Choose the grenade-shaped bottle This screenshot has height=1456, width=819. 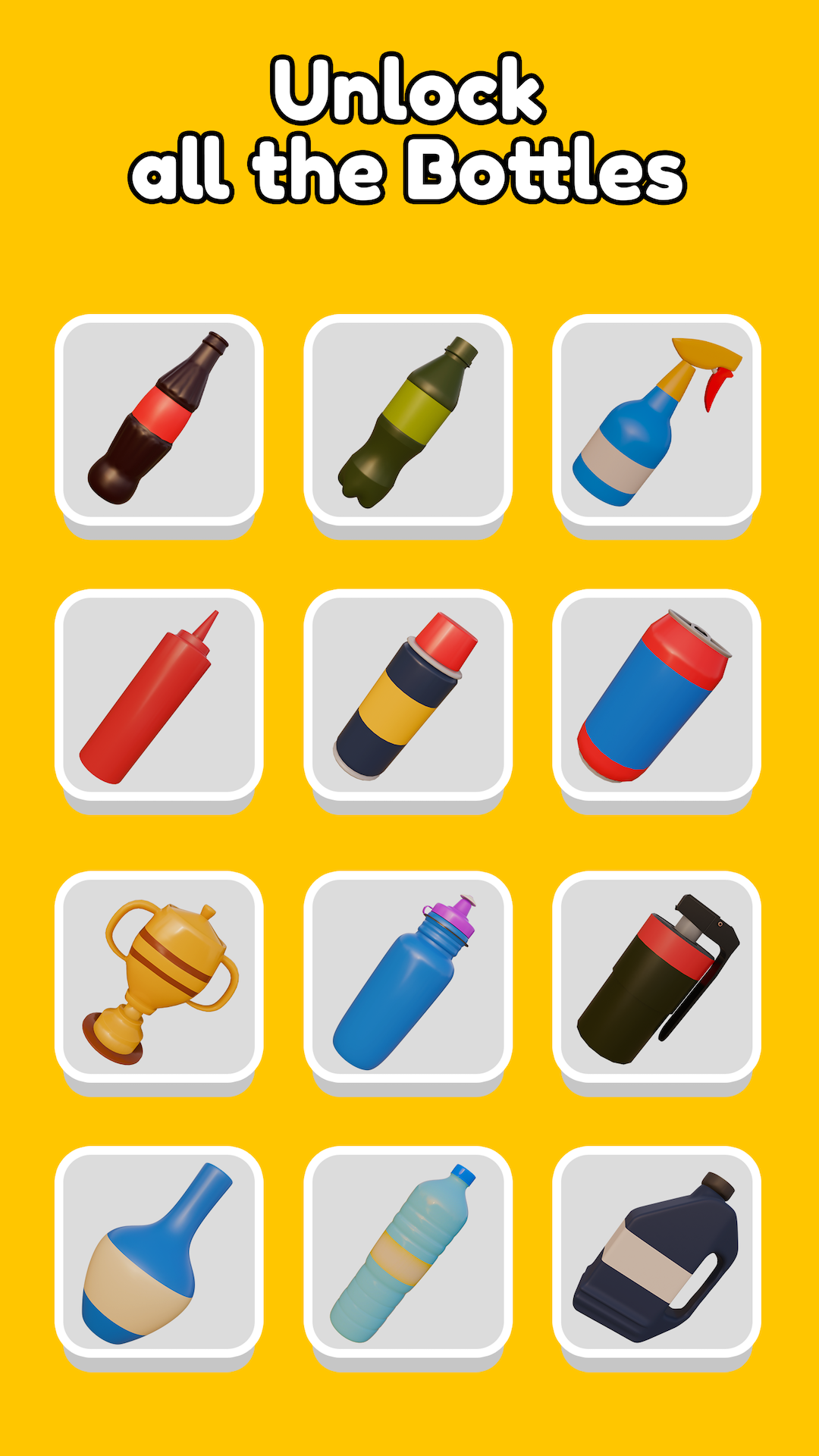tap(656, 978)
